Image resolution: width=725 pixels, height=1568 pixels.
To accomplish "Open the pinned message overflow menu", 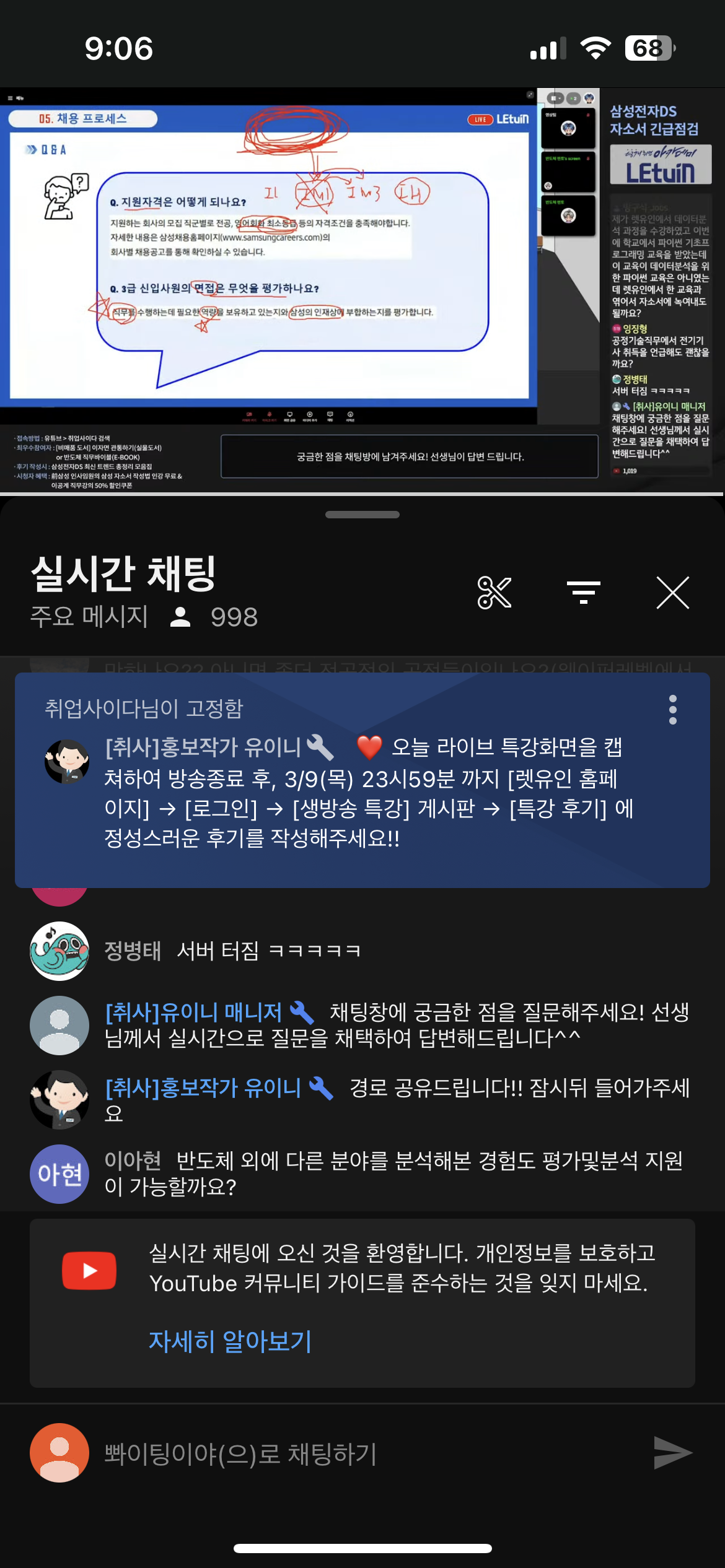I will [x=672, y=710].
